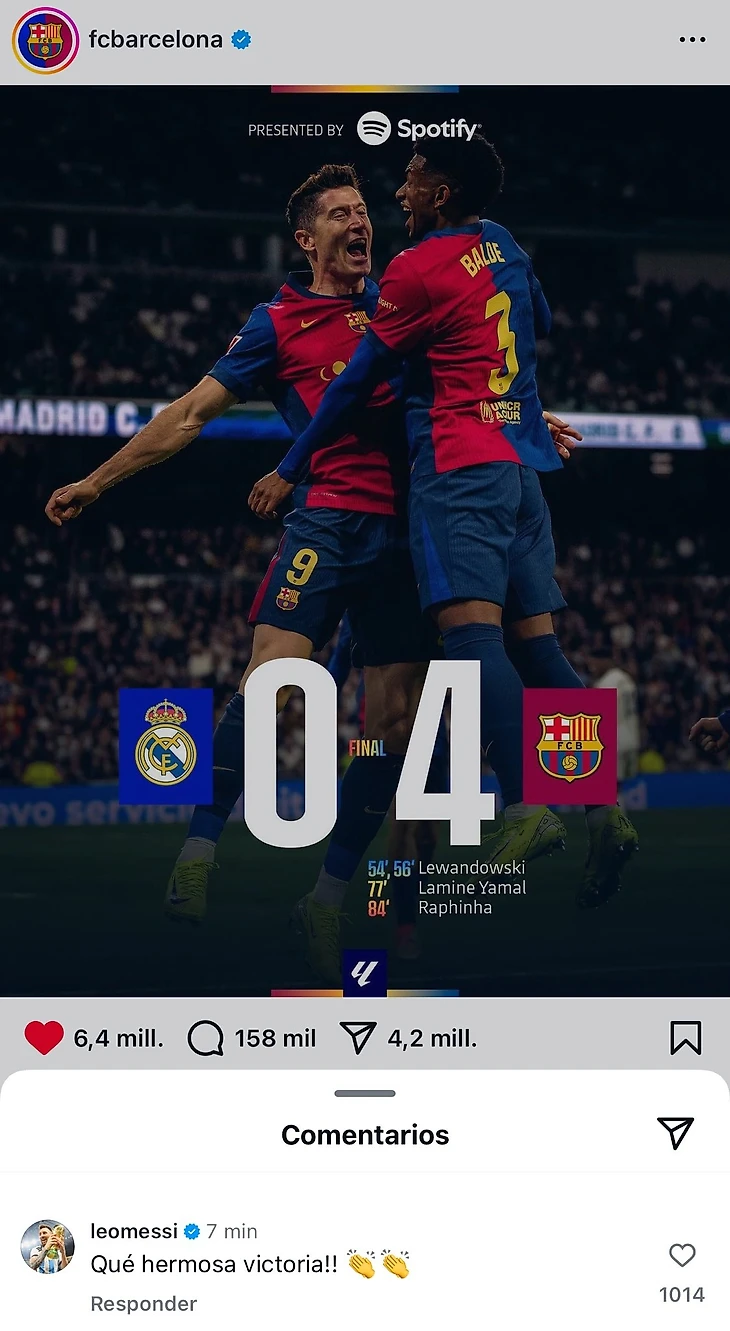This screenshot has height=1331, width=730.
Task: Tap the Barcelona match result image
Action: point(365,540)
